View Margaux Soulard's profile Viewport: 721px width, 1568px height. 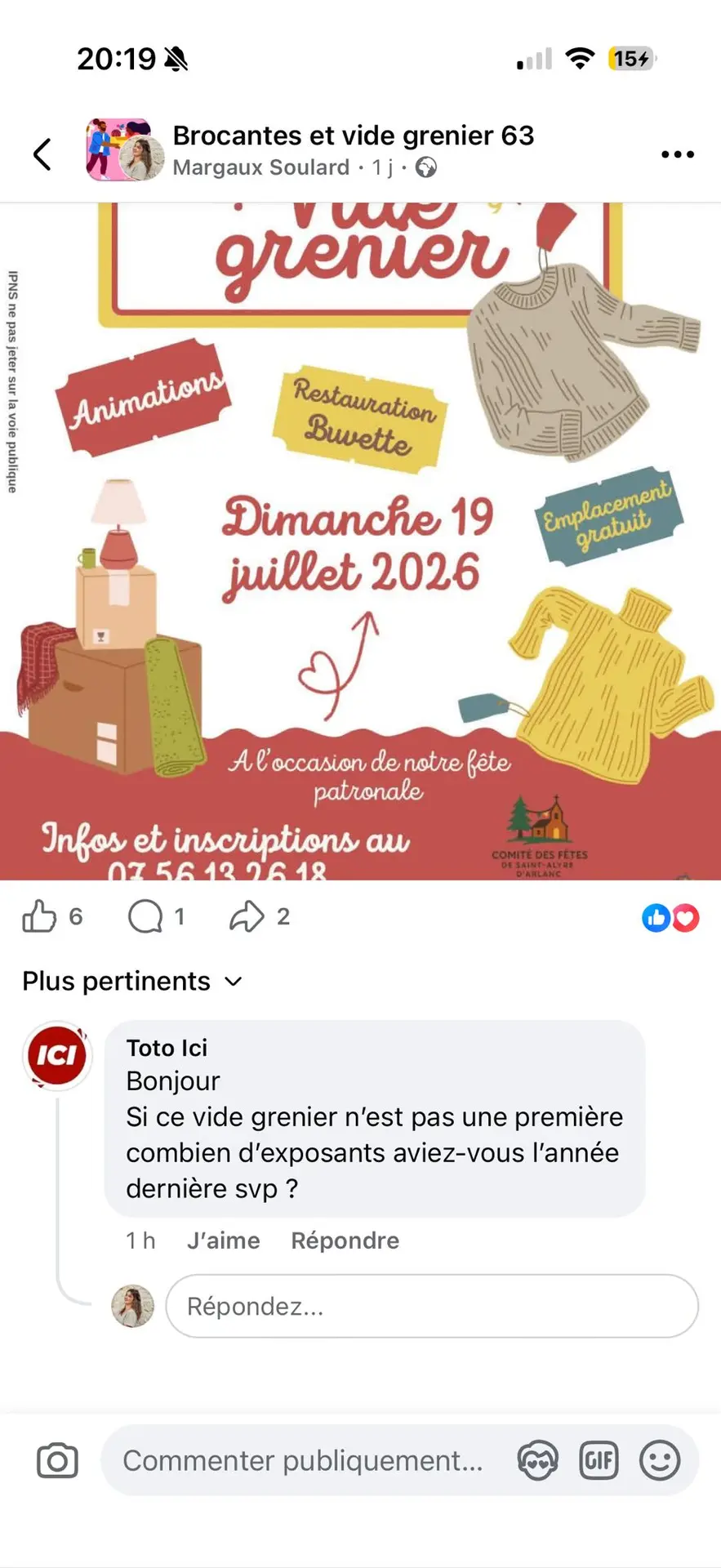coord(261,167)
